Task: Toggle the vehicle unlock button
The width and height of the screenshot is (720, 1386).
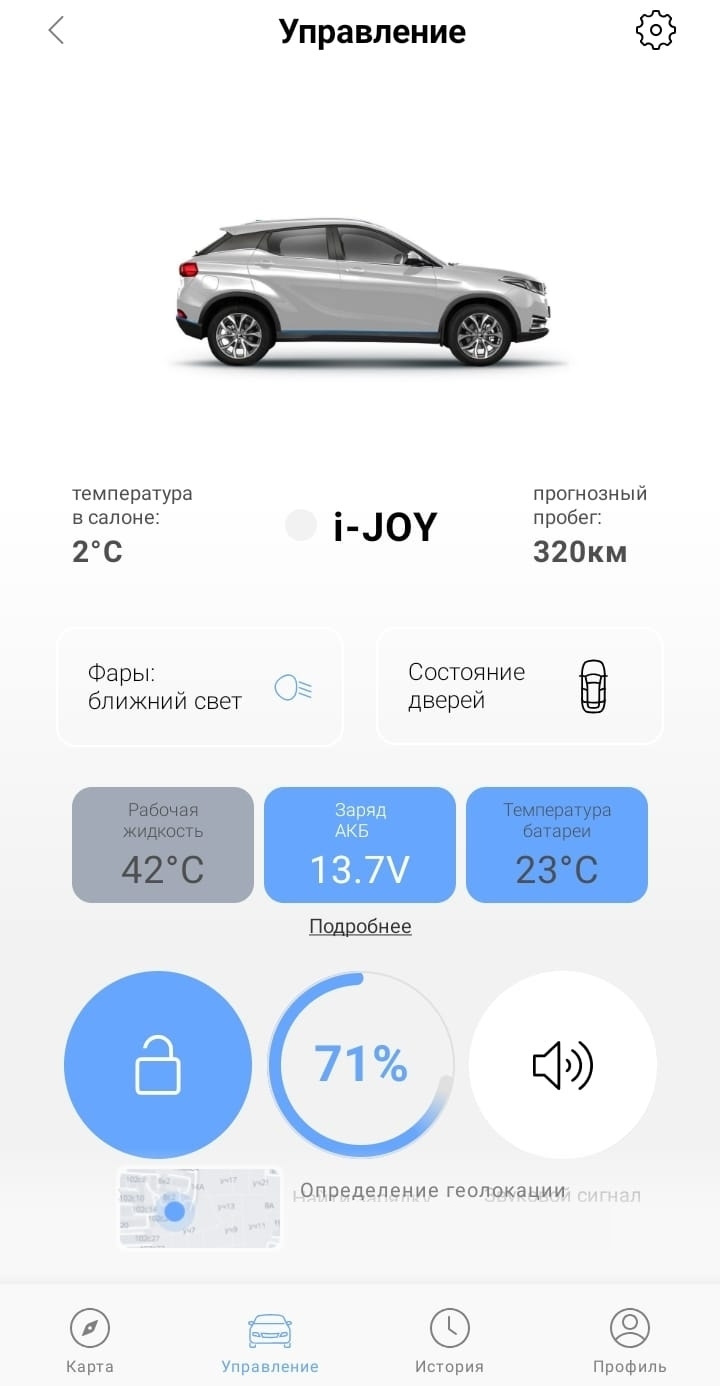Action: point(159,1065)
